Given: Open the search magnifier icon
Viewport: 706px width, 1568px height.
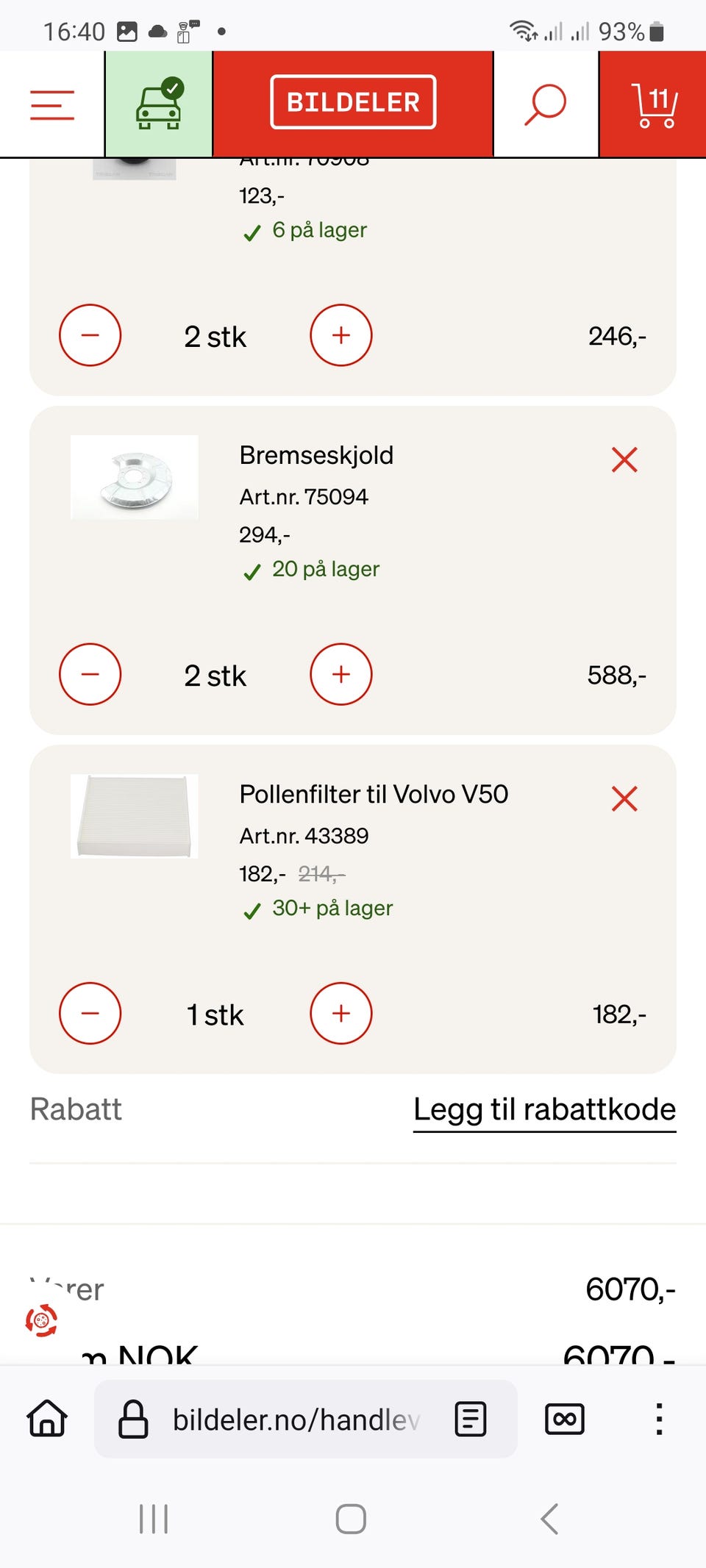Looking at the screenshot, I should coord(545,104).
